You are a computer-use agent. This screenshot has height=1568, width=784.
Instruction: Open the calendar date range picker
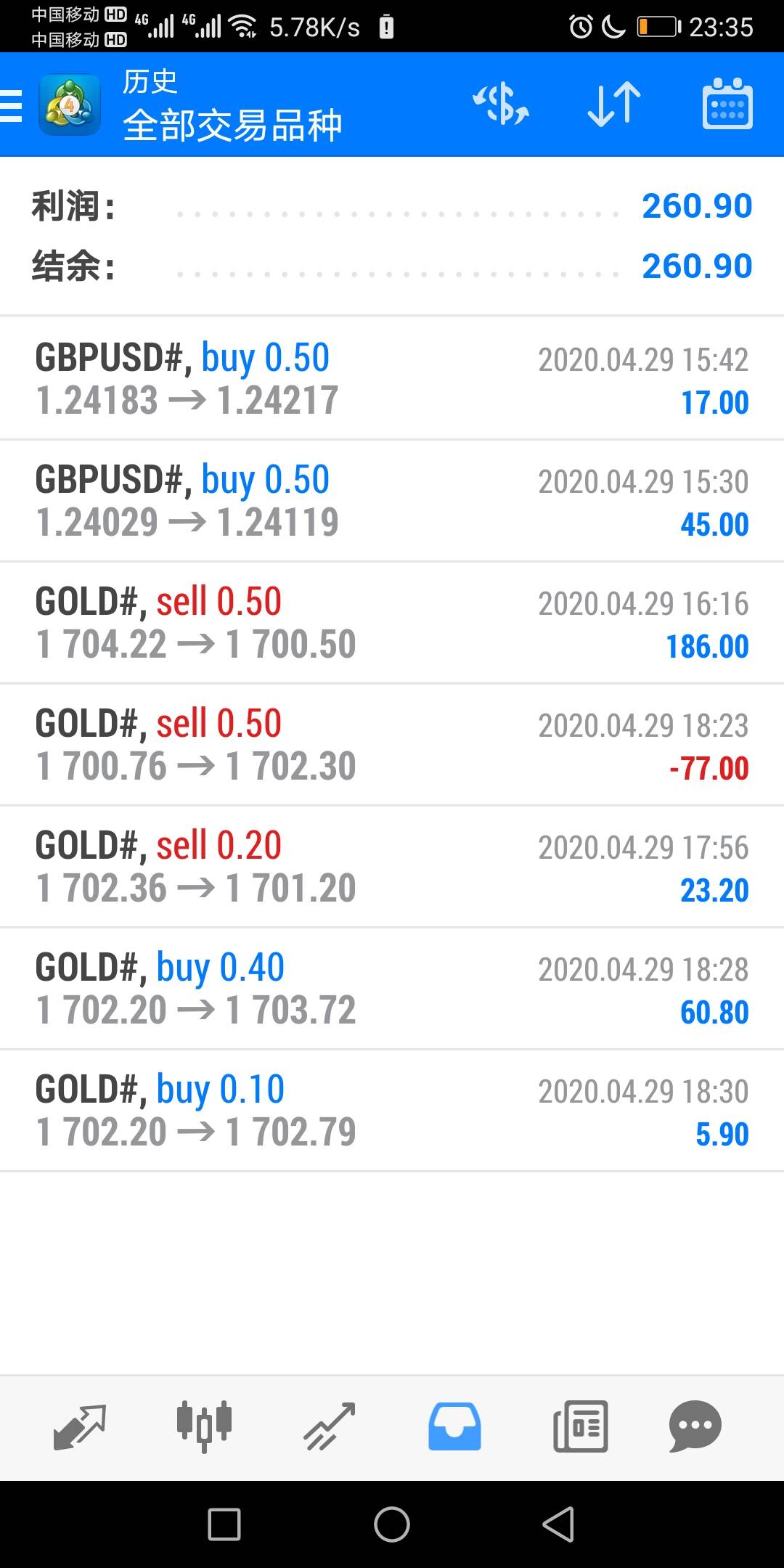727,105
